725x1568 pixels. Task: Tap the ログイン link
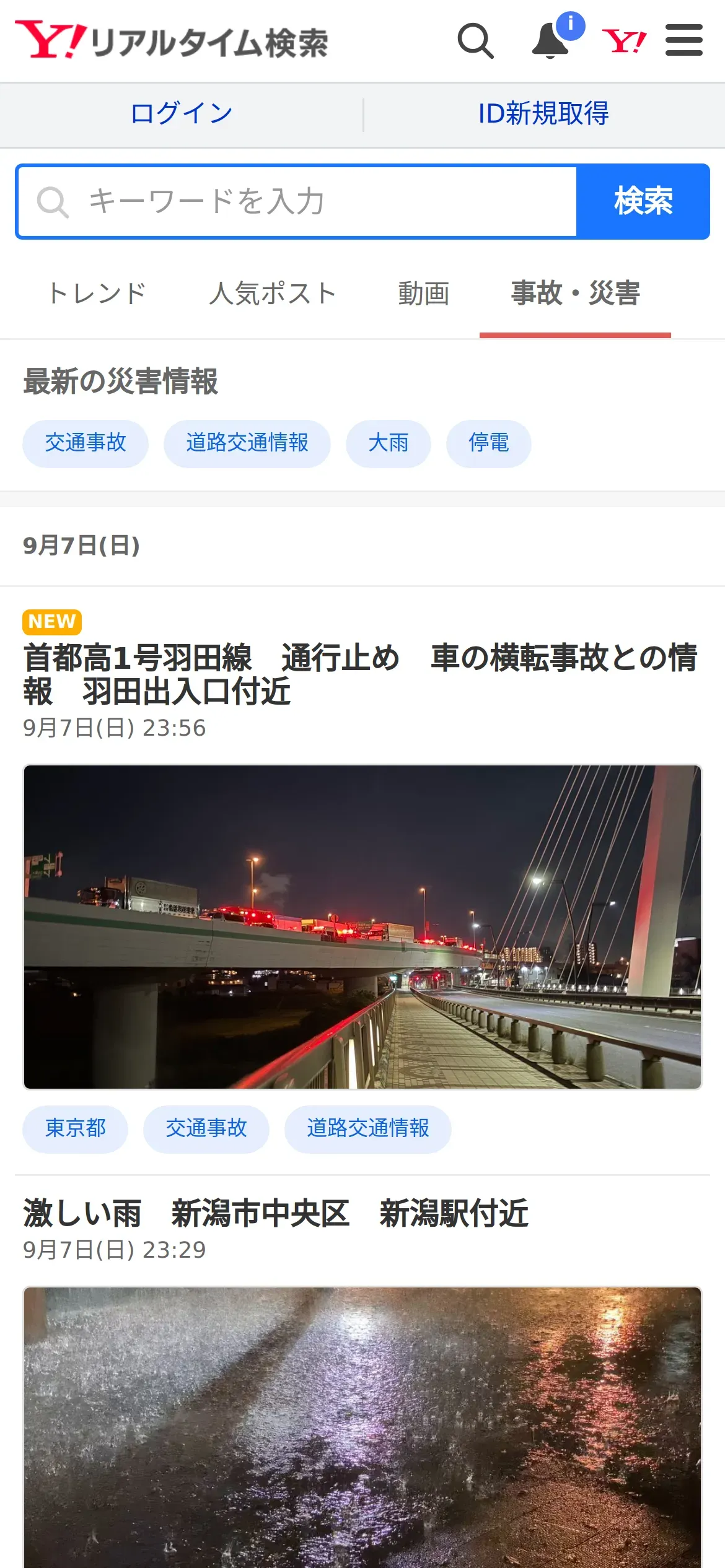[x=182, y=114]
